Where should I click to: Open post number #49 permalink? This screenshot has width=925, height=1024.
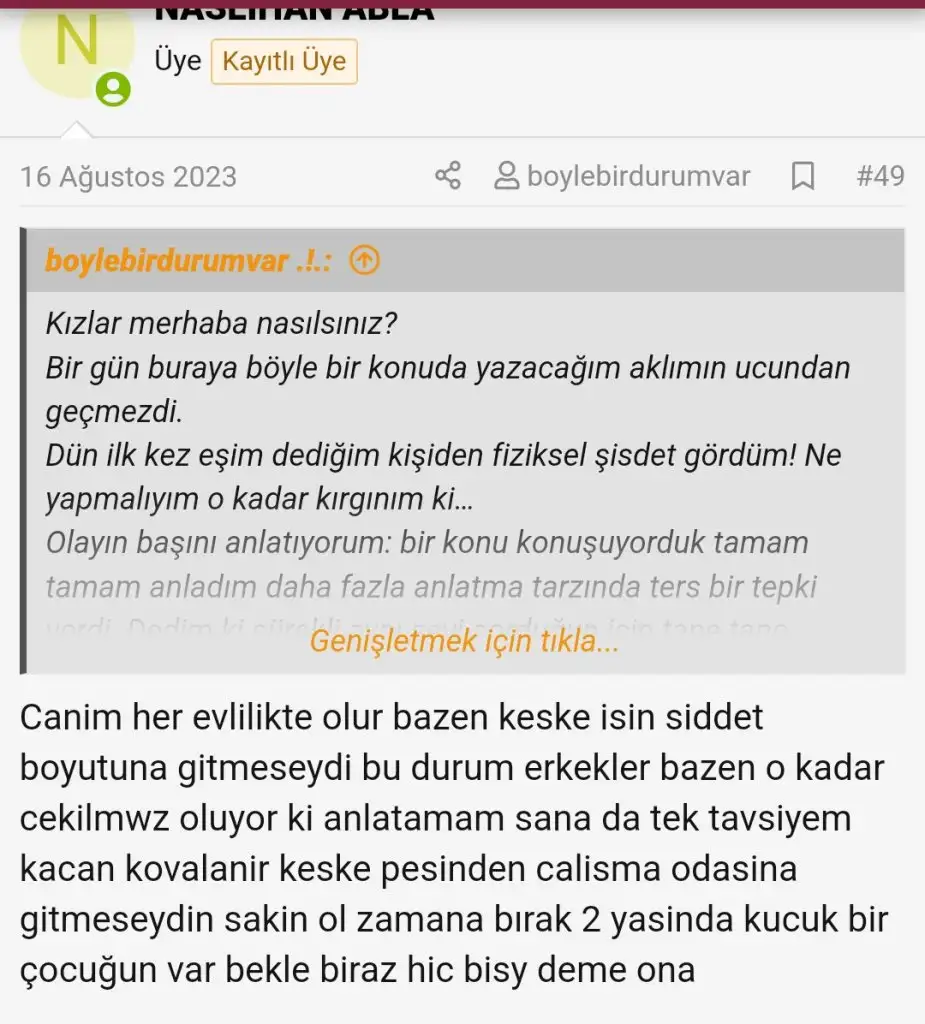[880, 177]
